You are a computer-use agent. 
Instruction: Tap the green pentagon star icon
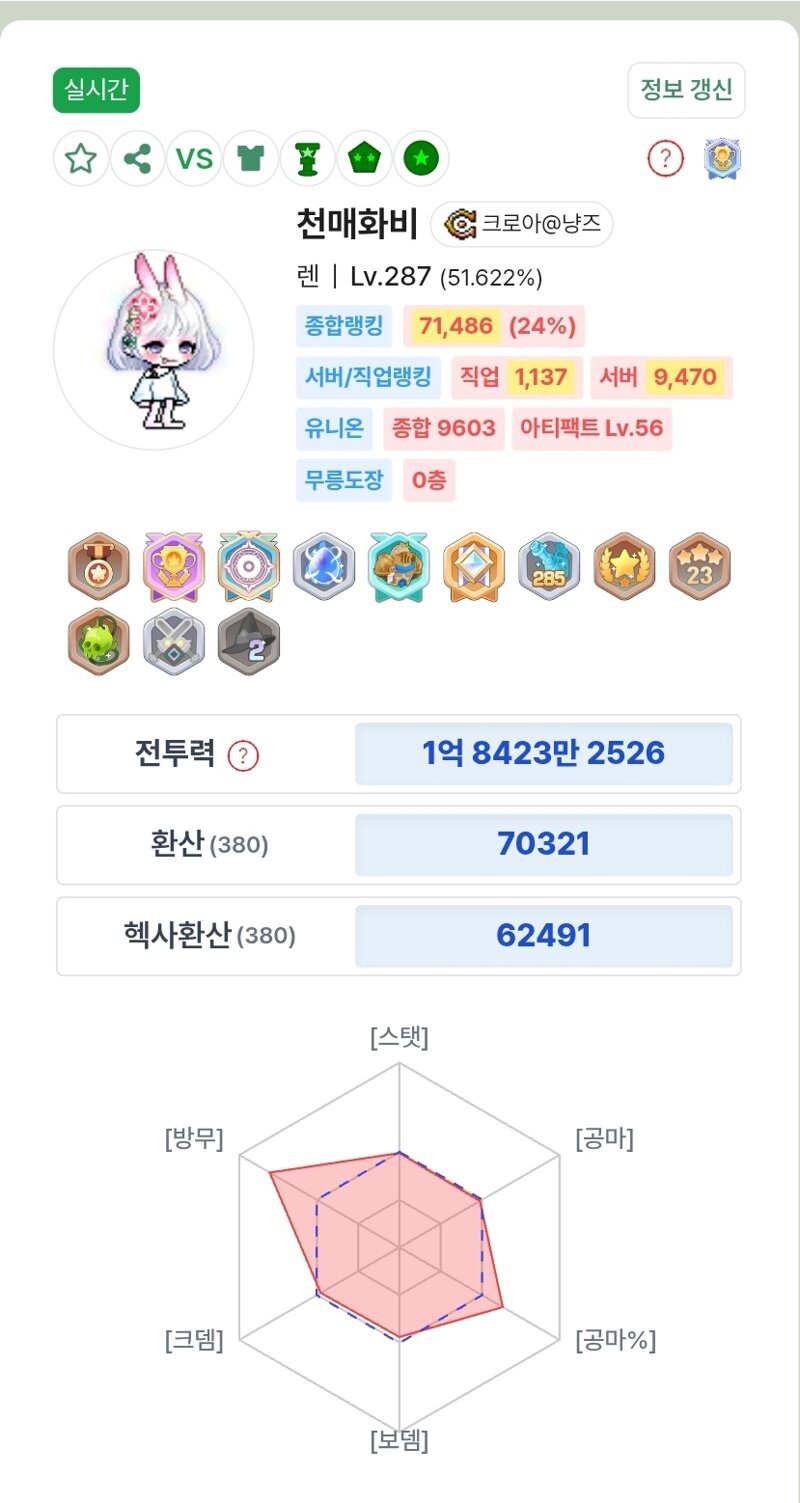click(363, 159)
